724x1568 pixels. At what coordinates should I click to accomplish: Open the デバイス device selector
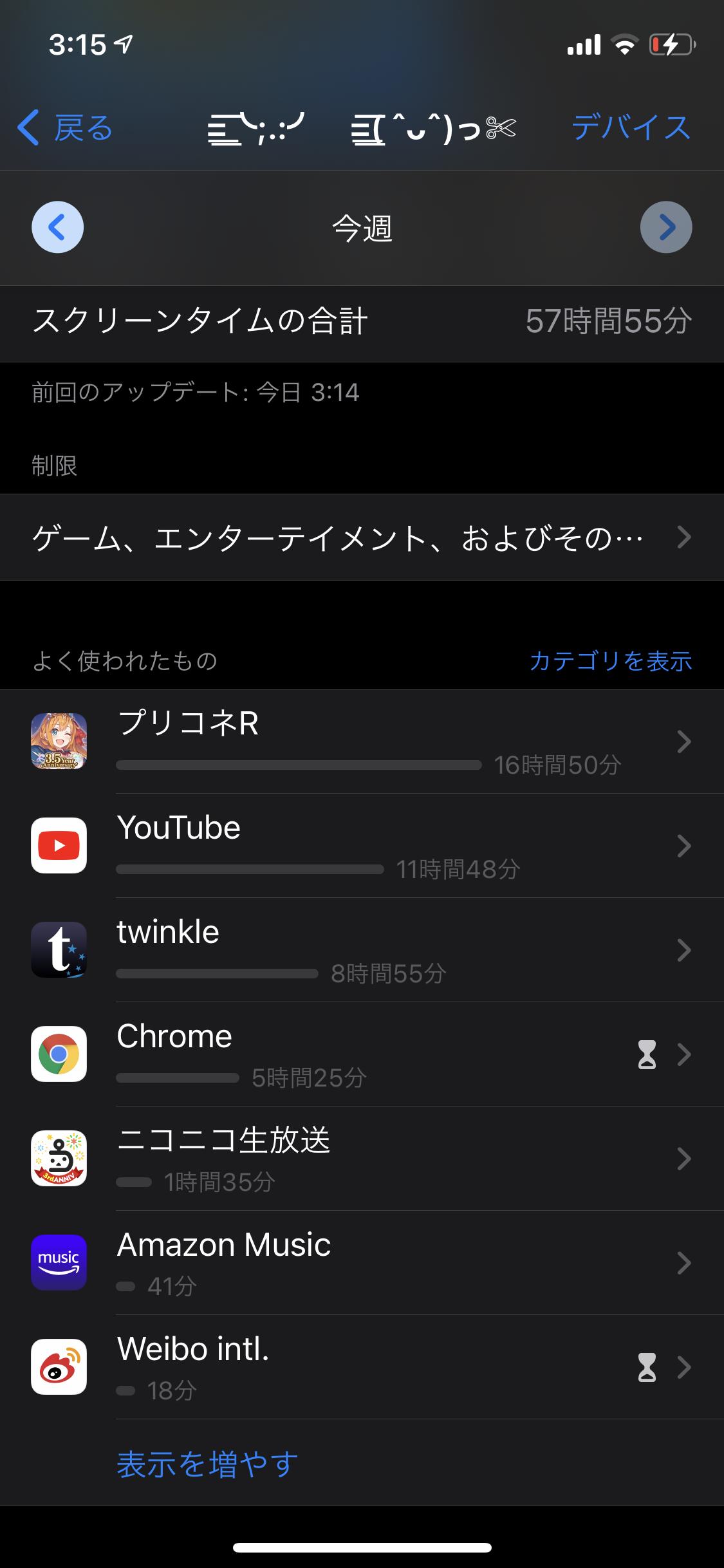point(631,127)
